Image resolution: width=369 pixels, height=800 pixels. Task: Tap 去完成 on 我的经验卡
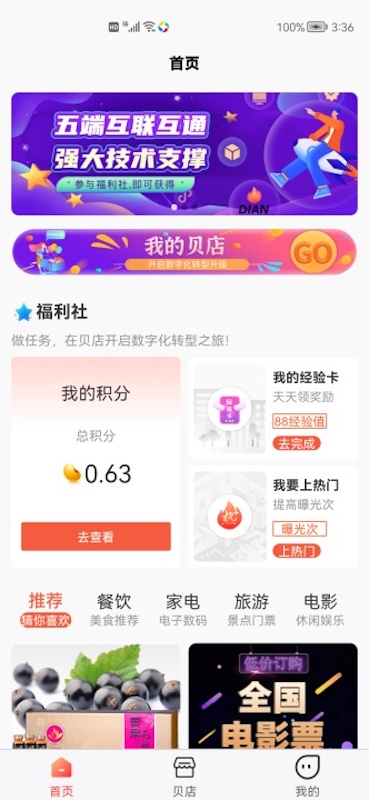(297, 443)
